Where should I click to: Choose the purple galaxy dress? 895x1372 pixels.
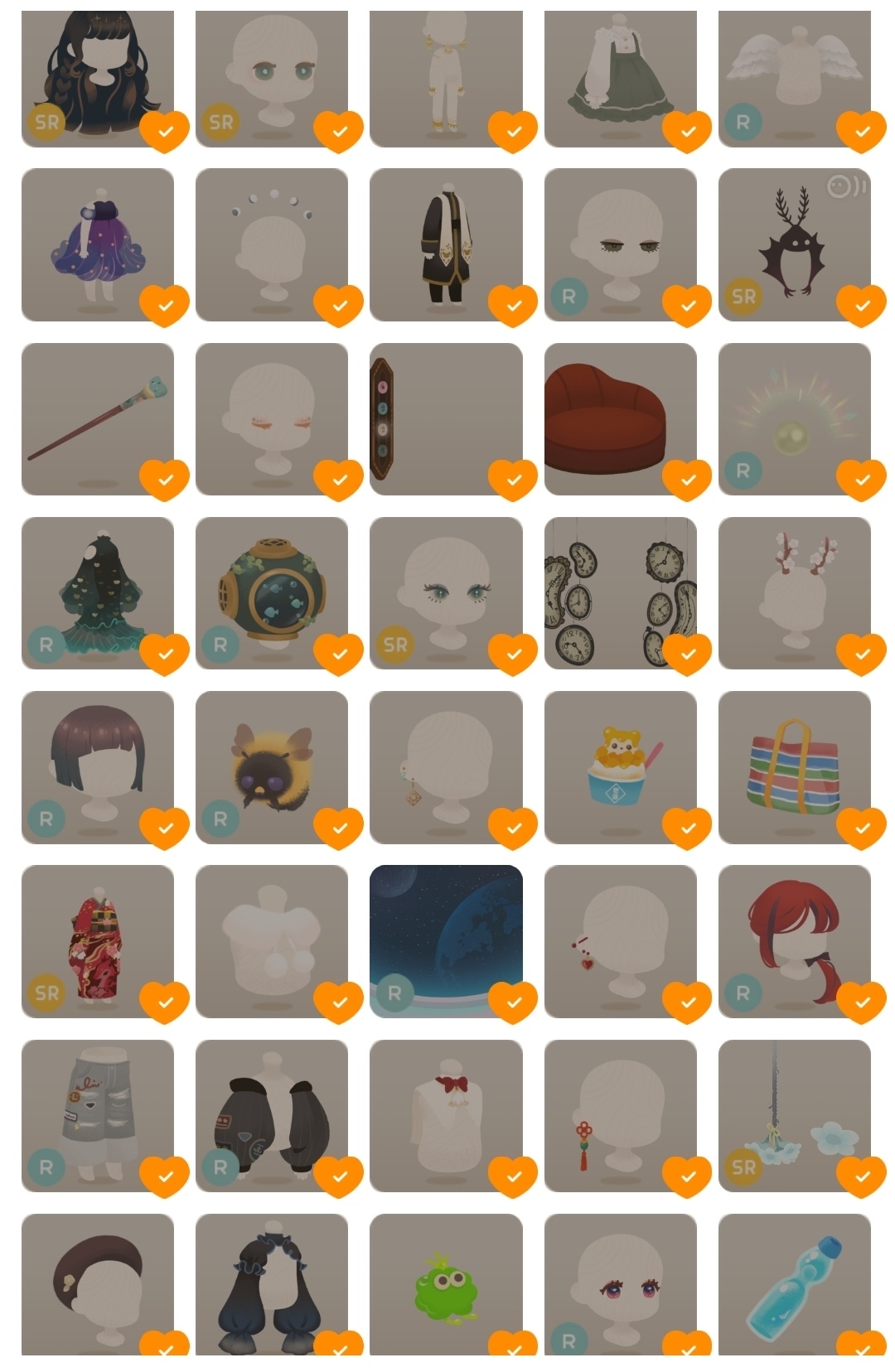98,244
